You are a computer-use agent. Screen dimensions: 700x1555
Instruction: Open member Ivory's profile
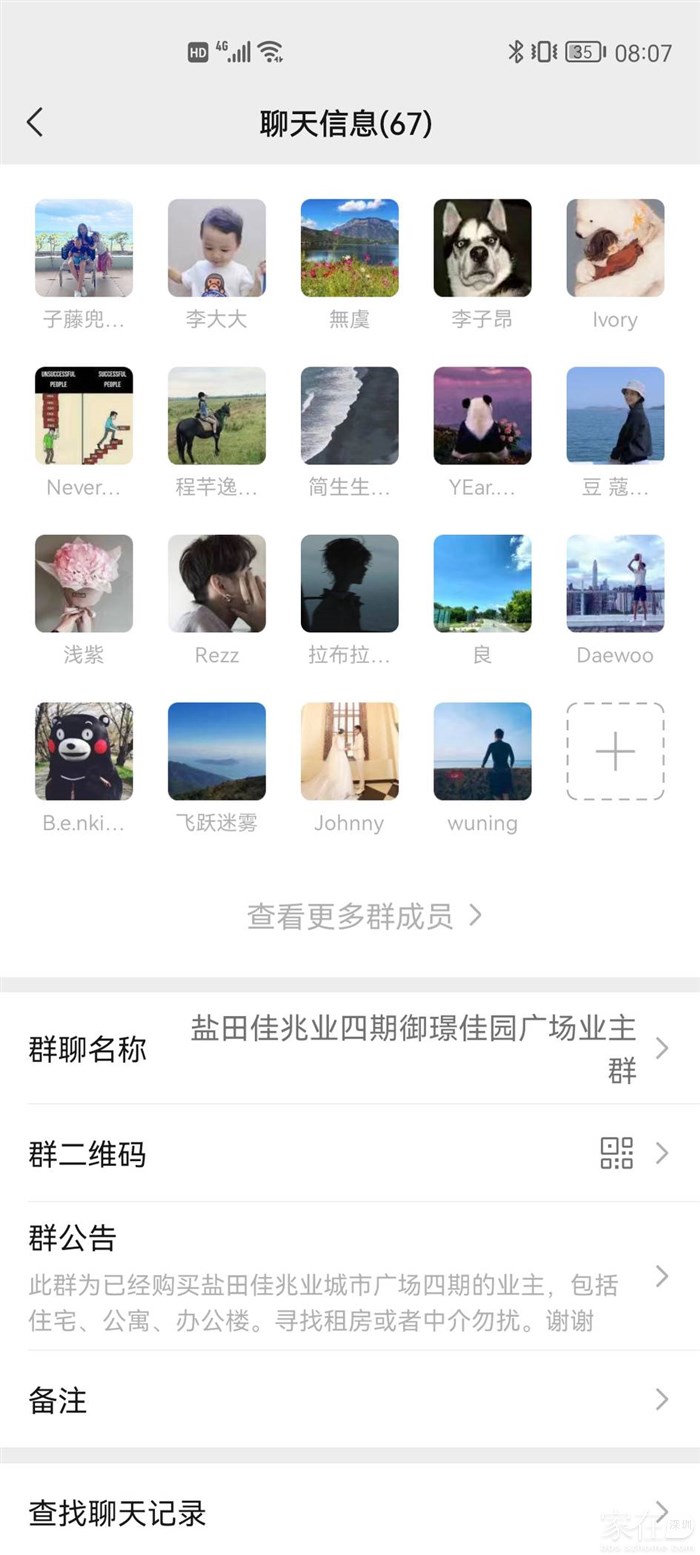click(615, 248)
